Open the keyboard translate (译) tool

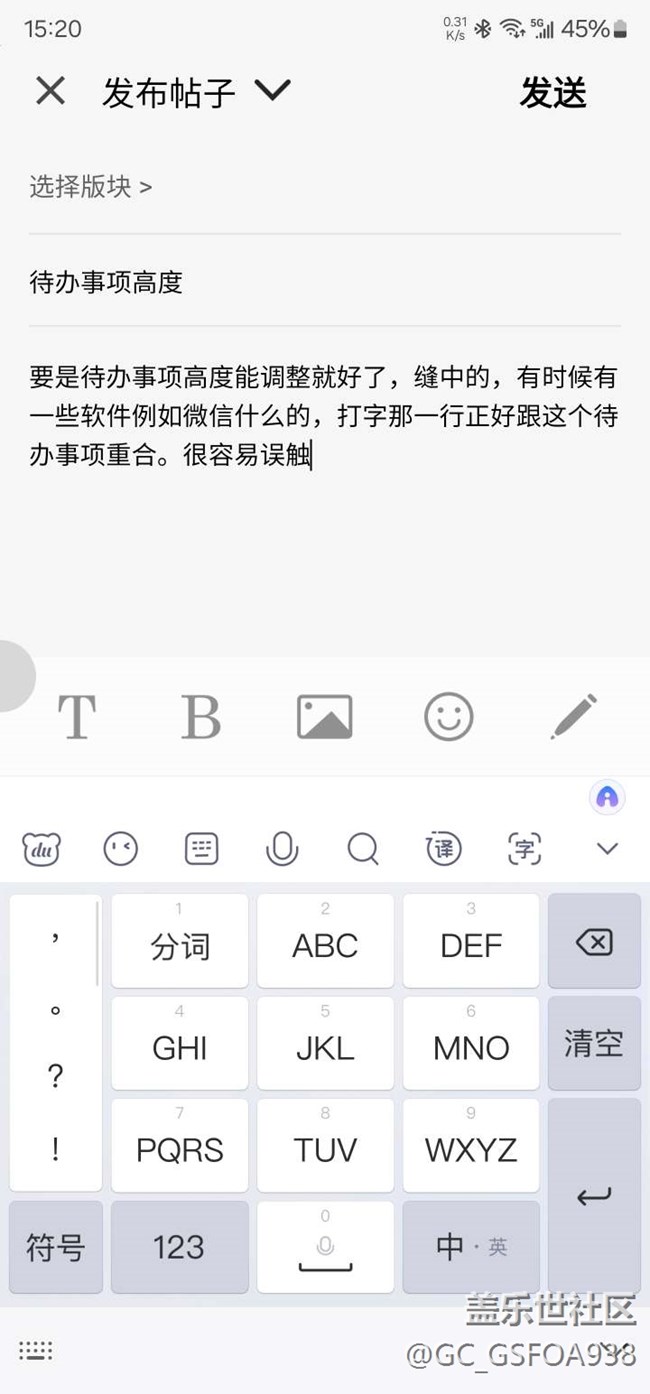click(444, 850)
